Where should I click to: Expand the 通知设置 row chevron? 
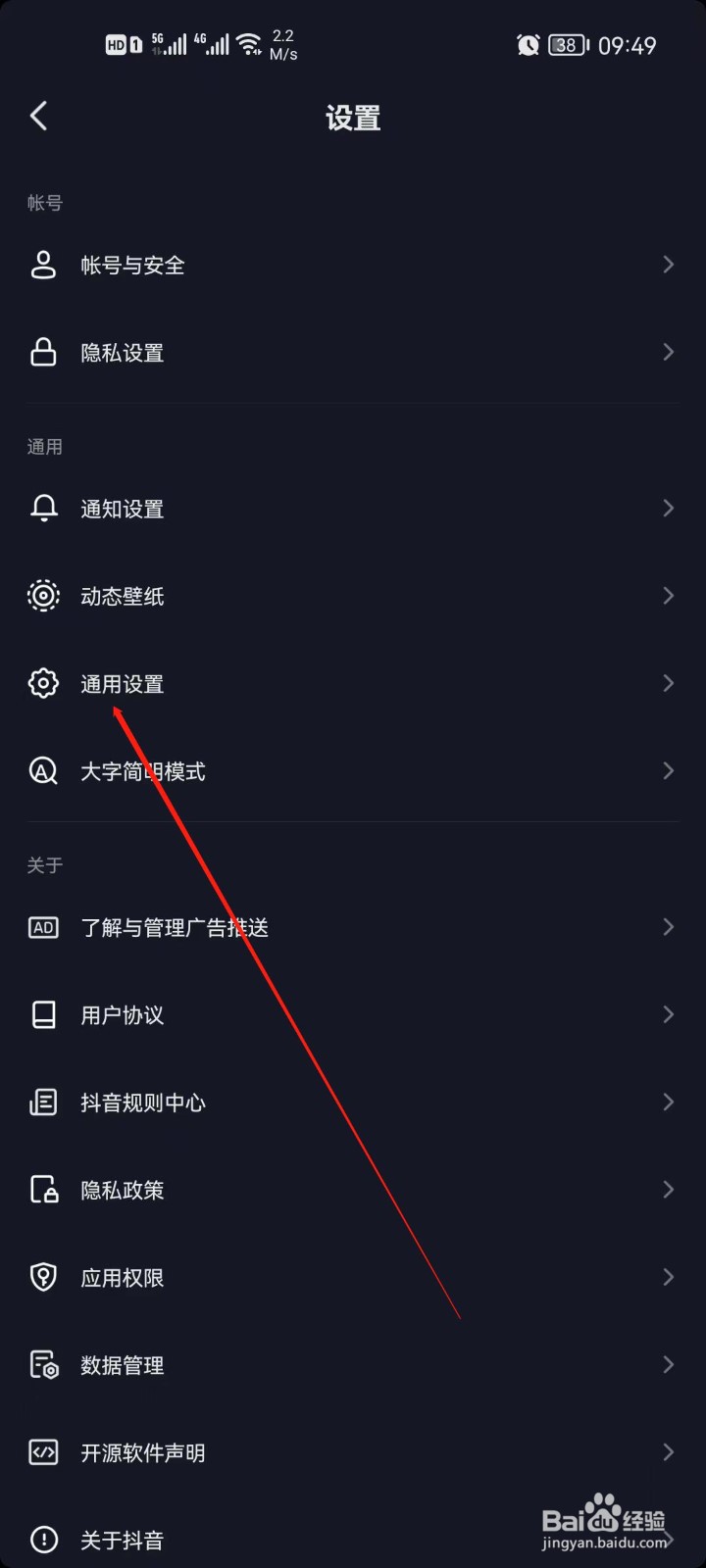click(x=669, y=508)
